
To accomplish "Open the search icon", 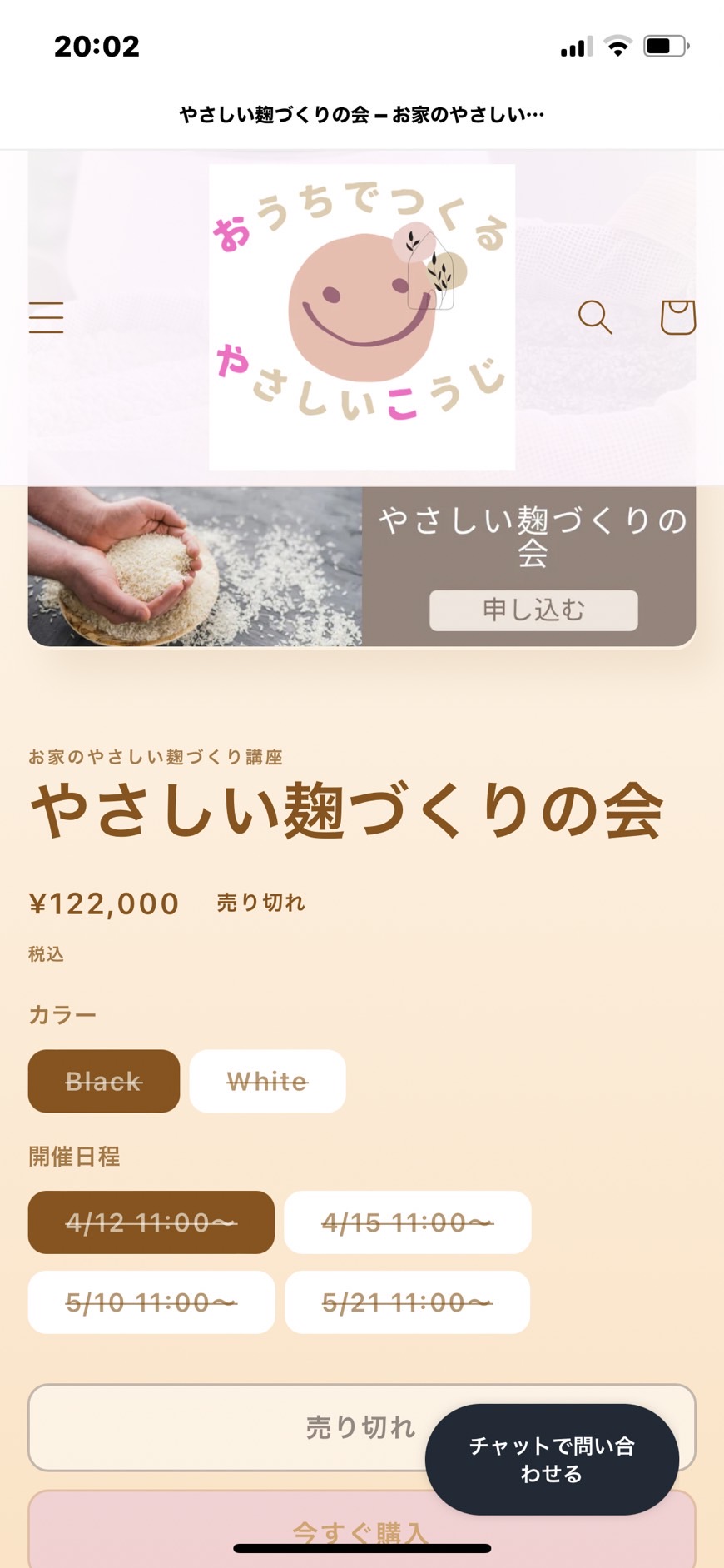I will point(595,317).
